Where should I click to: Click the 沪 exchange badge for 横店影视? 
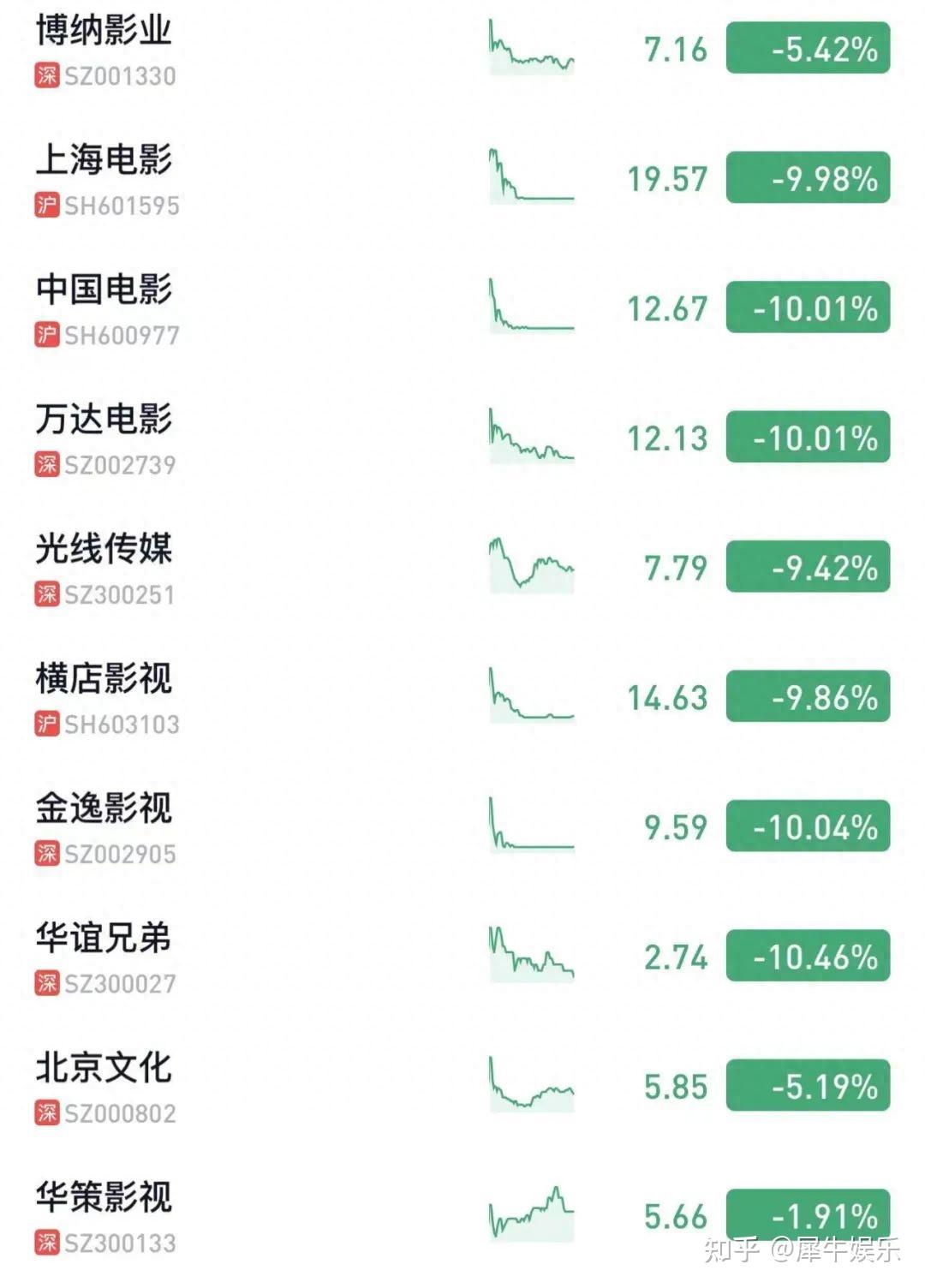coord(45,724)
